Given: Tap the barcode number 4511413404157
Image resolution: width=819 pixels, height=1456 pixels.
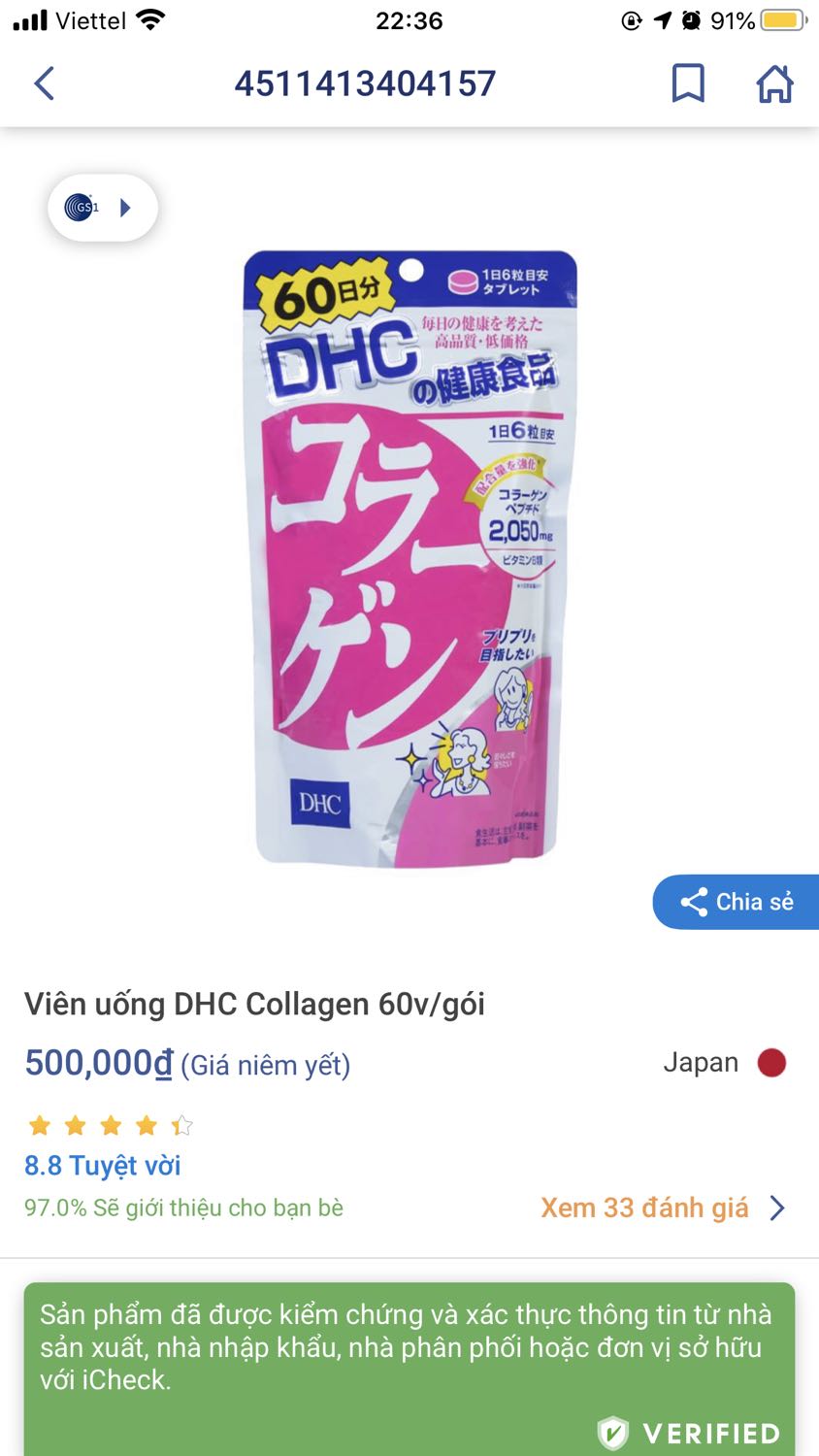Looking at the screenshot, I should pyautogui.click(x=367, y=84).
